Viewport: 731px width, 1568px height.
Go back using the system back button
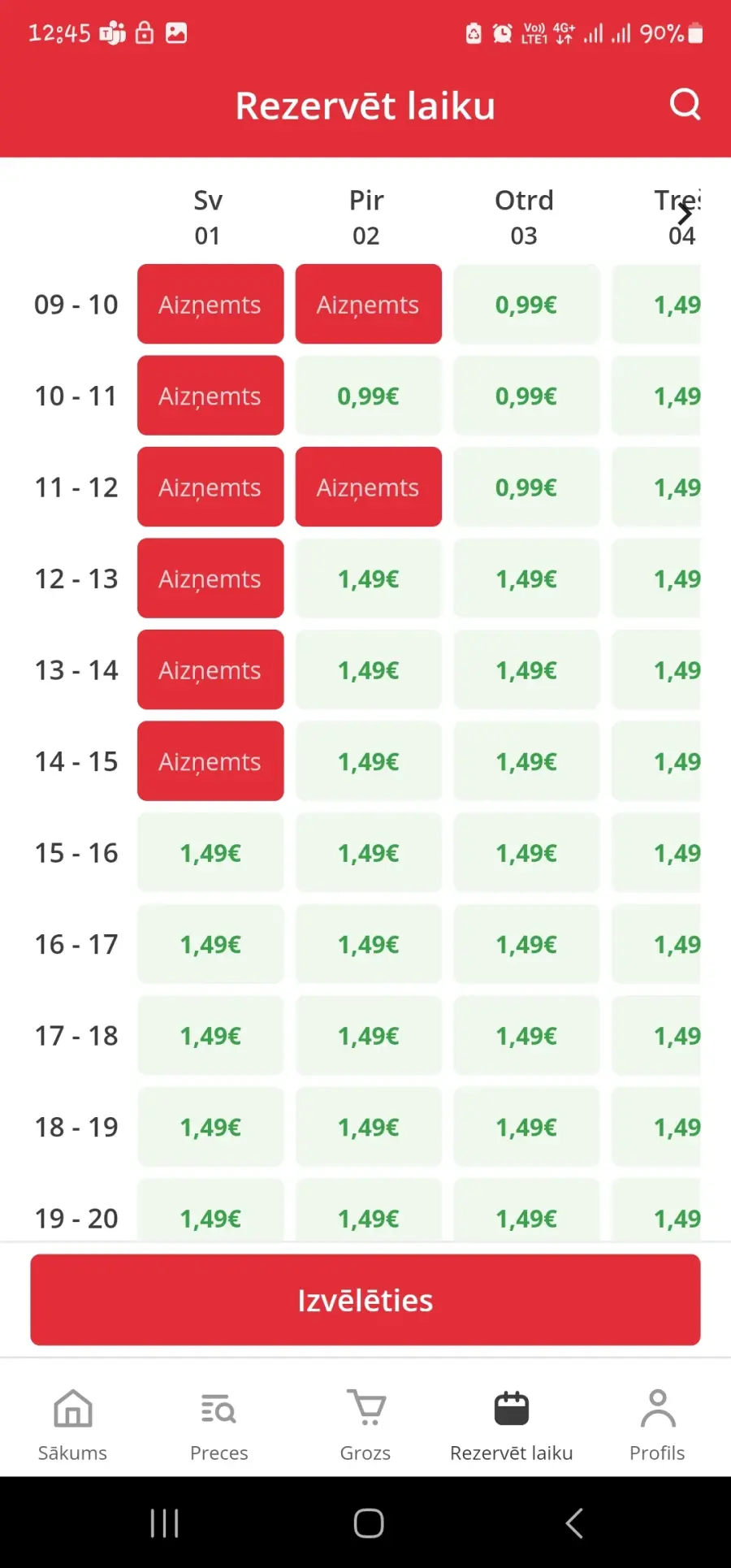pyautogui.click(x=574, y=1523)
